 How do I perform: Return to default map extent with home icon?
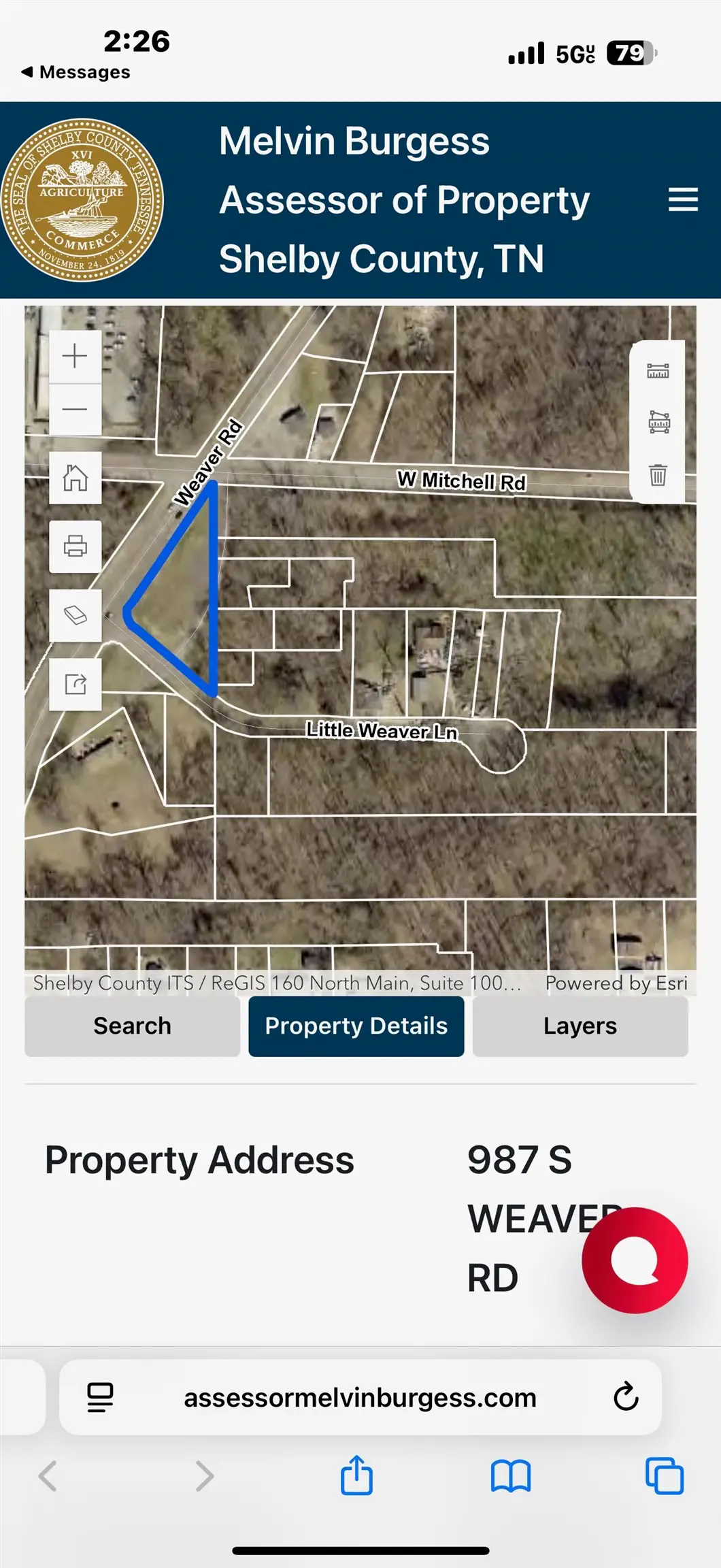click(75, 479)
